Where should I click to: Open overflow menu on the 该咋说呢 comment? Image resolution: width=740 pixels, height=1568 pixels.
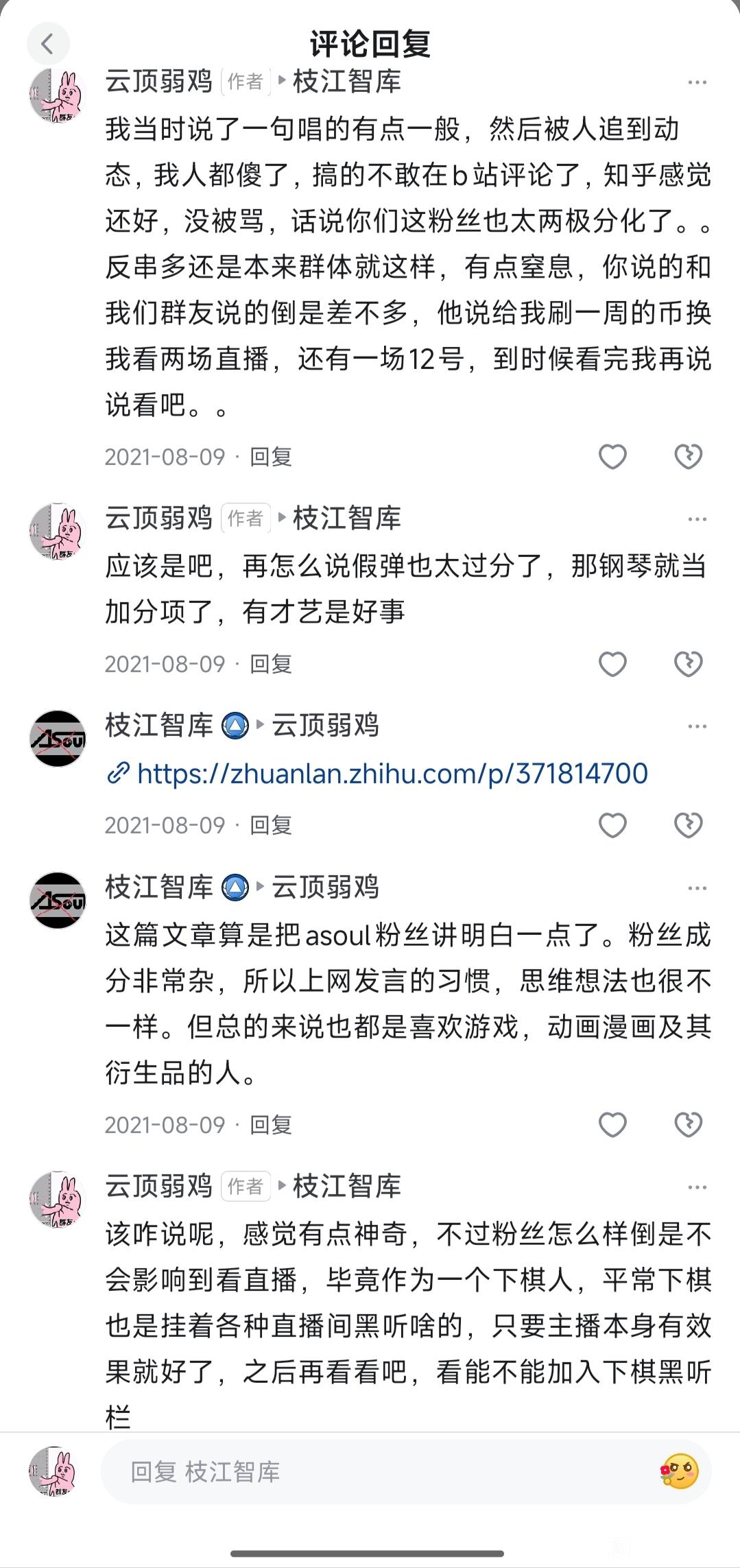[697, 1187]
